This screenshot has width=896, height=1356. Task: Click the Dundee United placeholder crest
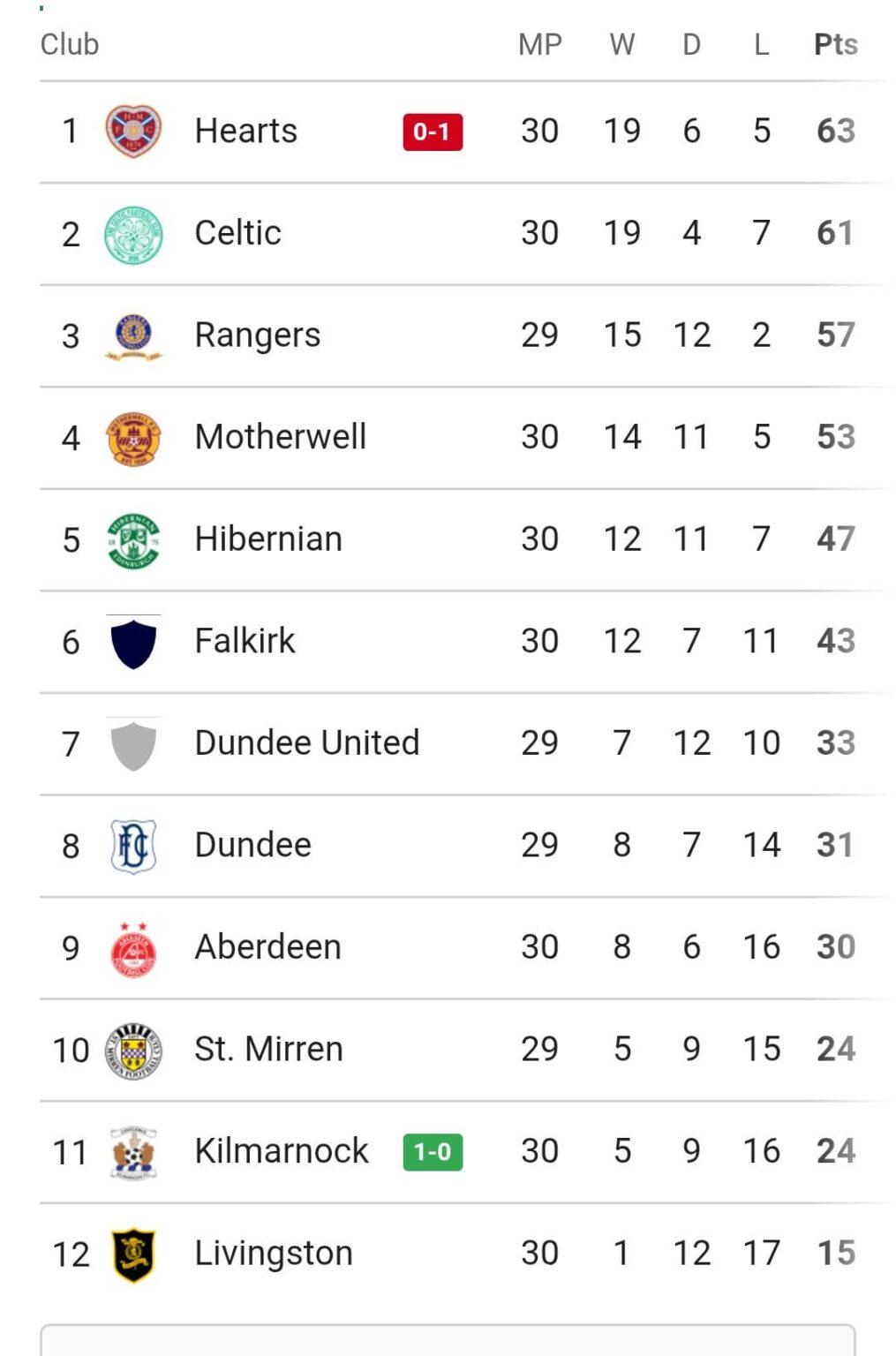132,742
